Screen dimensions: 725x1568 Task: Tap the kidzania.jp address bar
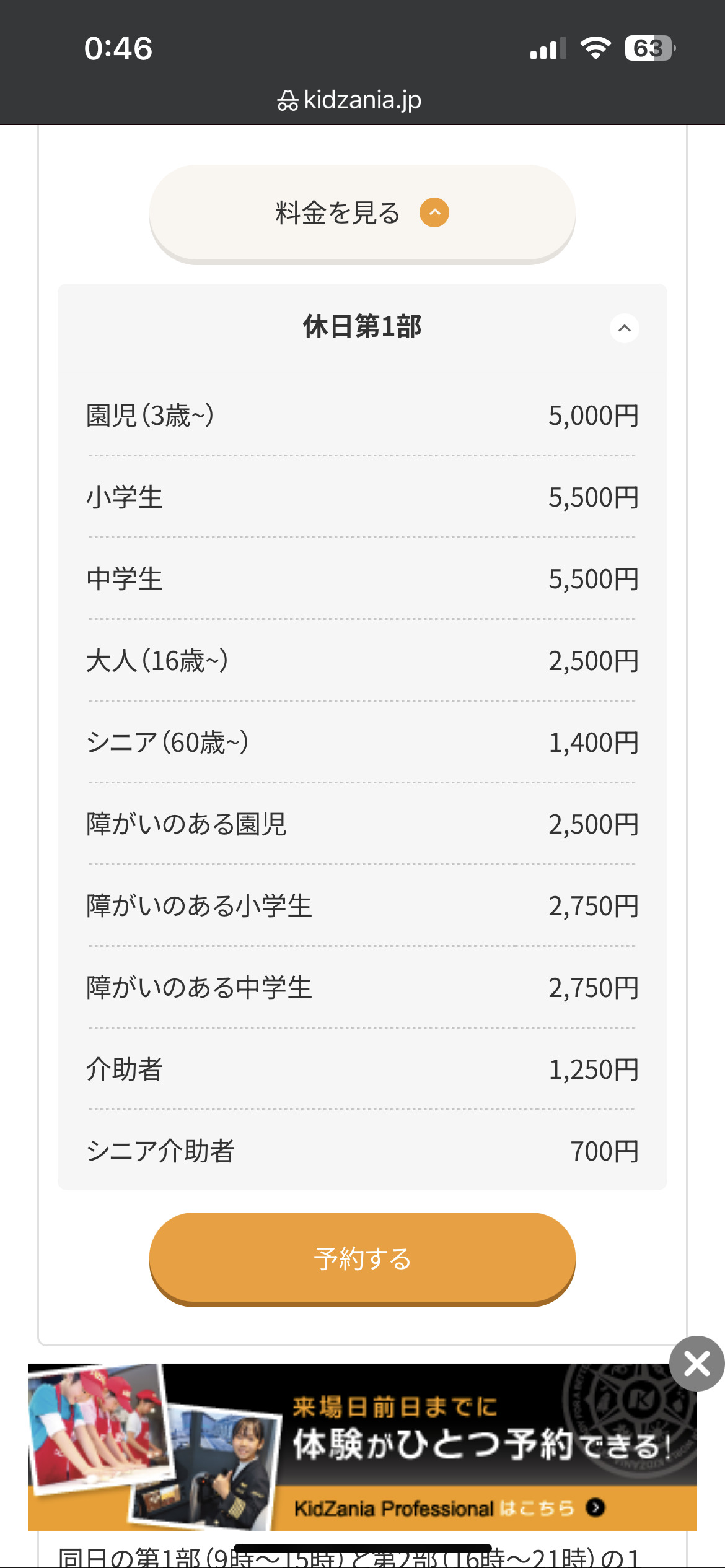(x=349, y=100)
